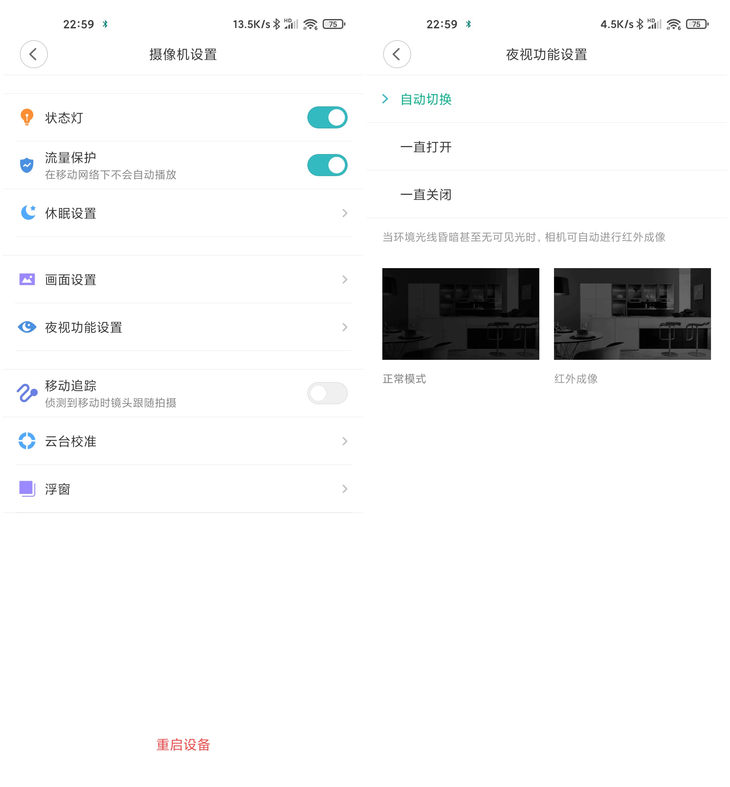Open the 浮窗 settings
This screenshot has height=787, width=730.
click(x=183, y=489)
